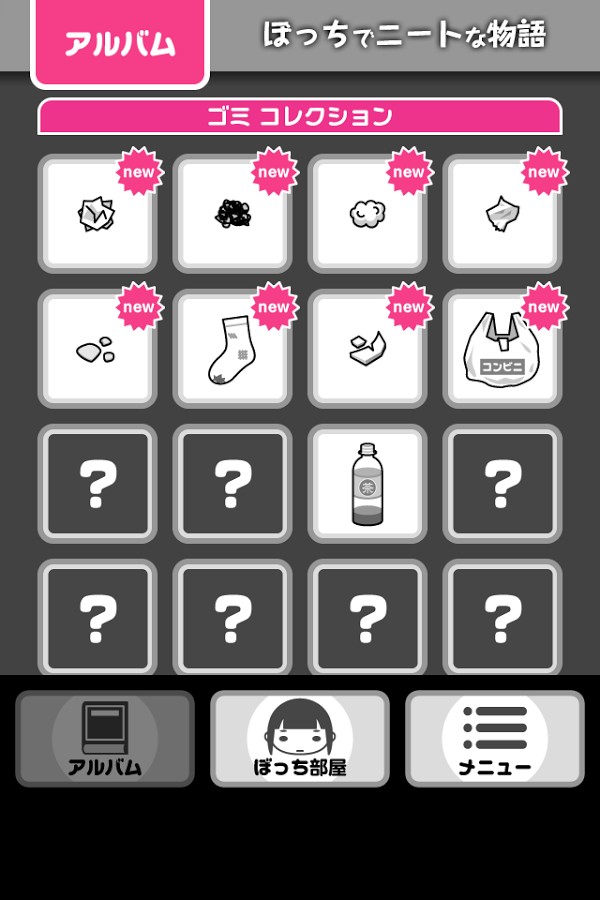The width and height of the screenshot is (600, 900).
Task: Open the crumpled paper ball item
Action: (x=97, y=214)
